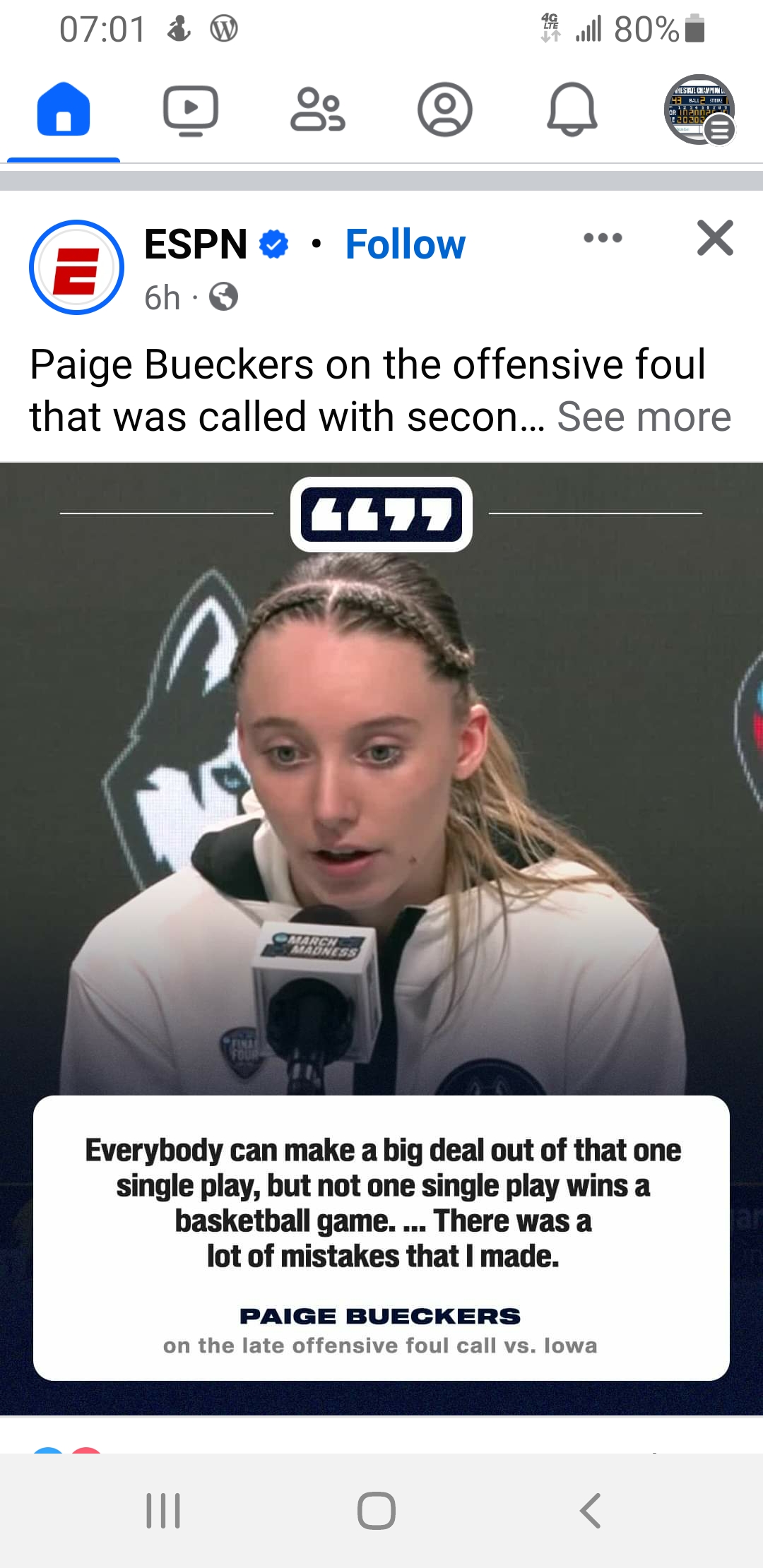Image resolution: width=763 pixels, height=1568 pixels.
Task: Open the Friends tab
Action: click(x=317, y=110)
